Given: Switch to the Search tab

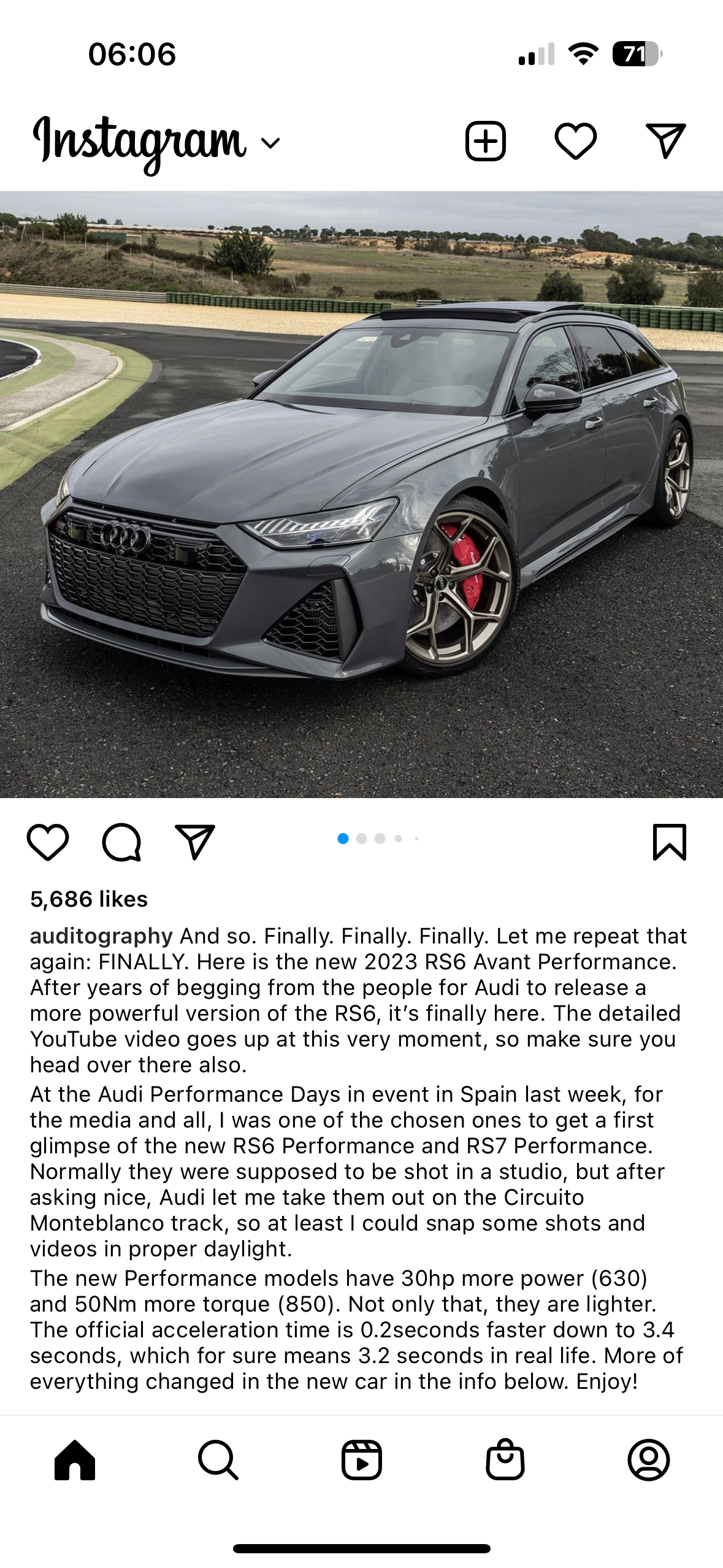Looking at the screenshot, I should click(218, 1460).
